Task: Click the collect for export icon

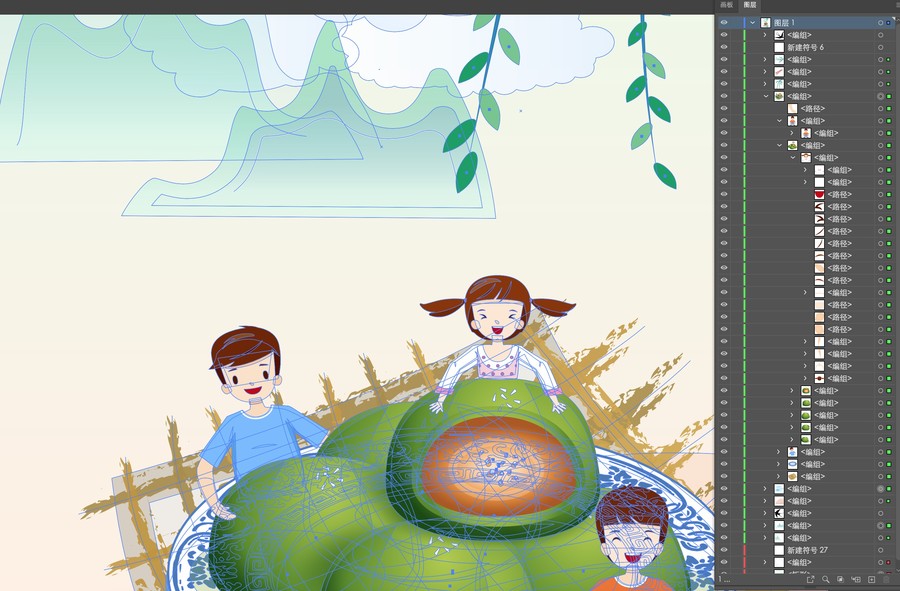Action: (x=810, y=580)
